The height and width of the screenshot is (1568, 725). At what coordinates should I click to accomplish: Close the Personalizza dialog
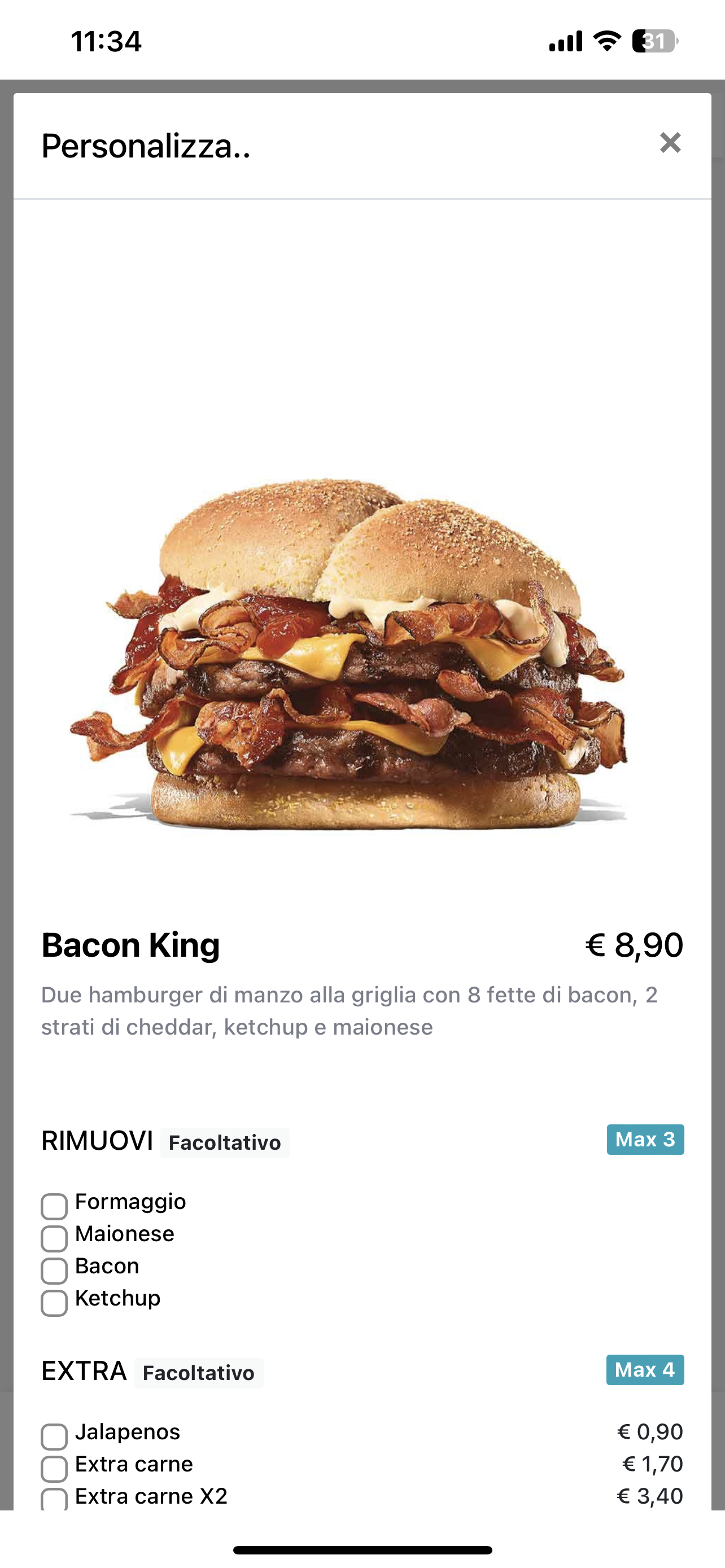tap(670, 143)
